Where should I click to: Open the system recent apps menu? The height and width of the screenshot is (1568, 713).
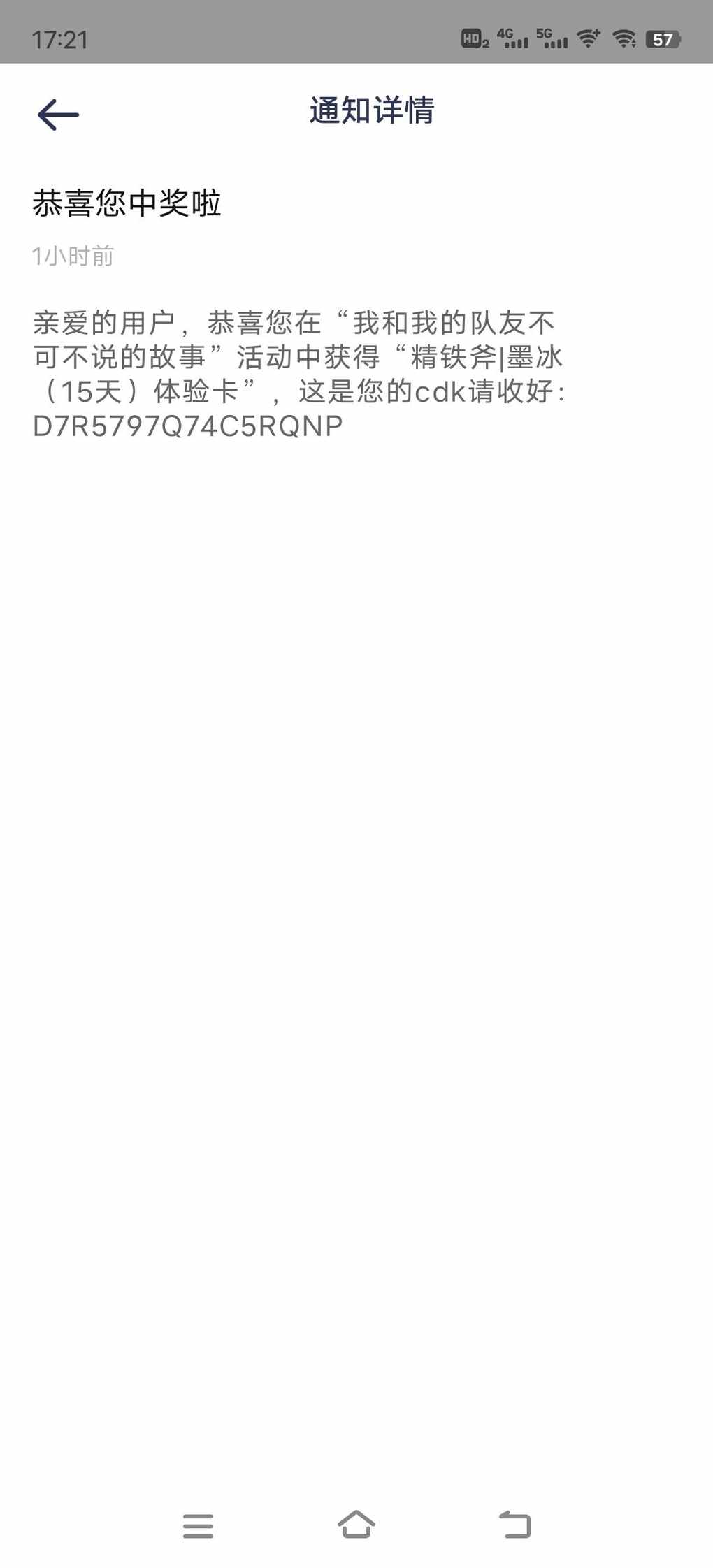tap(198, 1525)
